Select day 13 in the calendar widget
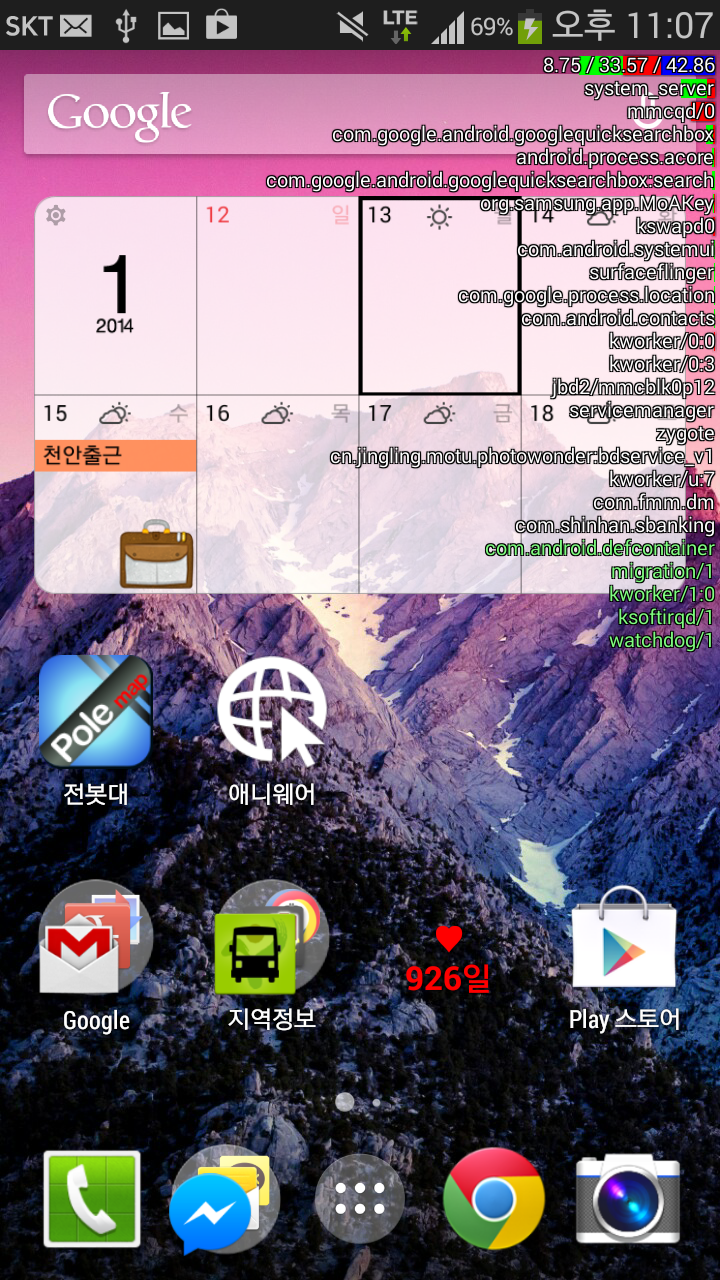This screenshot has width=720, height=1280. (x=440, y=296)
